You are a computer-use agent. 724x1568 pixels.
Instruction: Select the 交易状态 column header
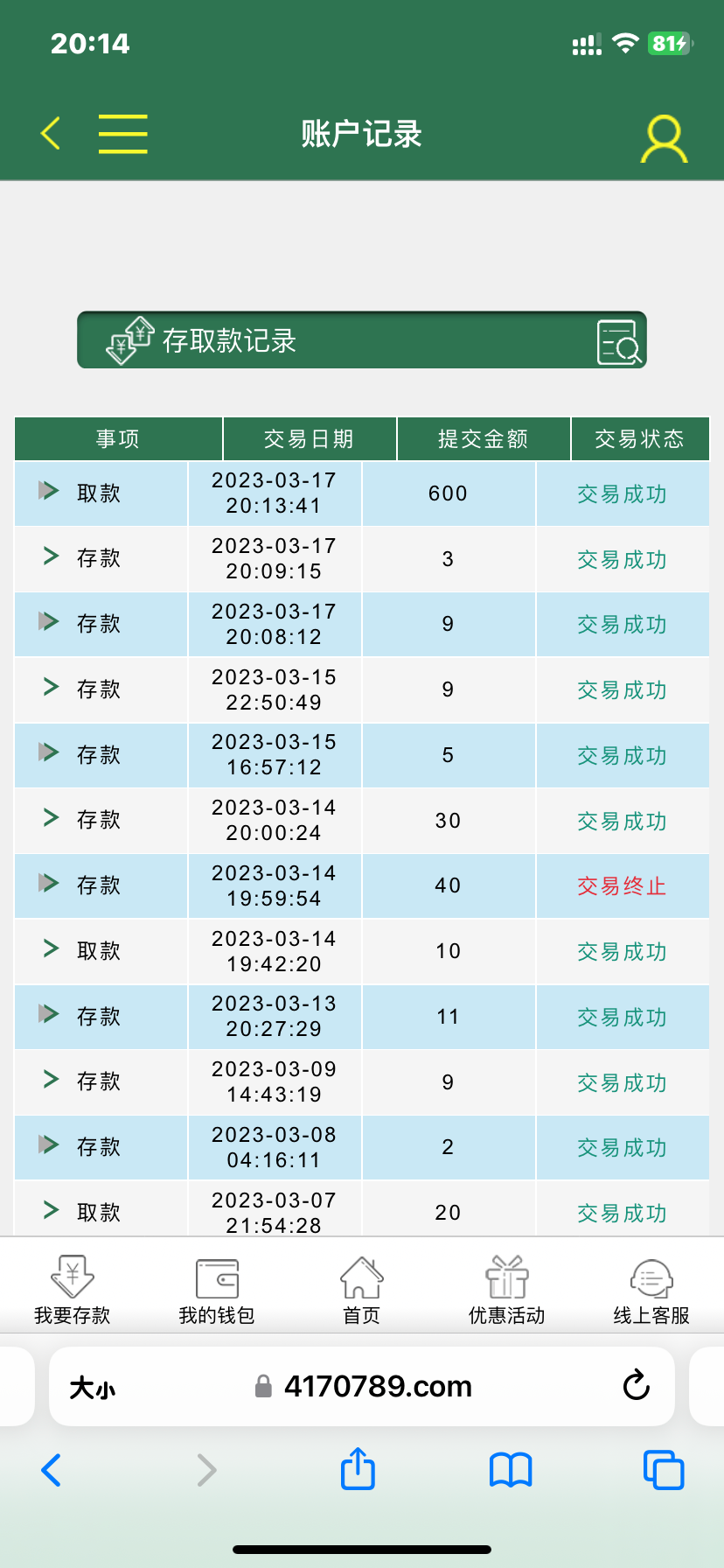[x=640, y=438]
